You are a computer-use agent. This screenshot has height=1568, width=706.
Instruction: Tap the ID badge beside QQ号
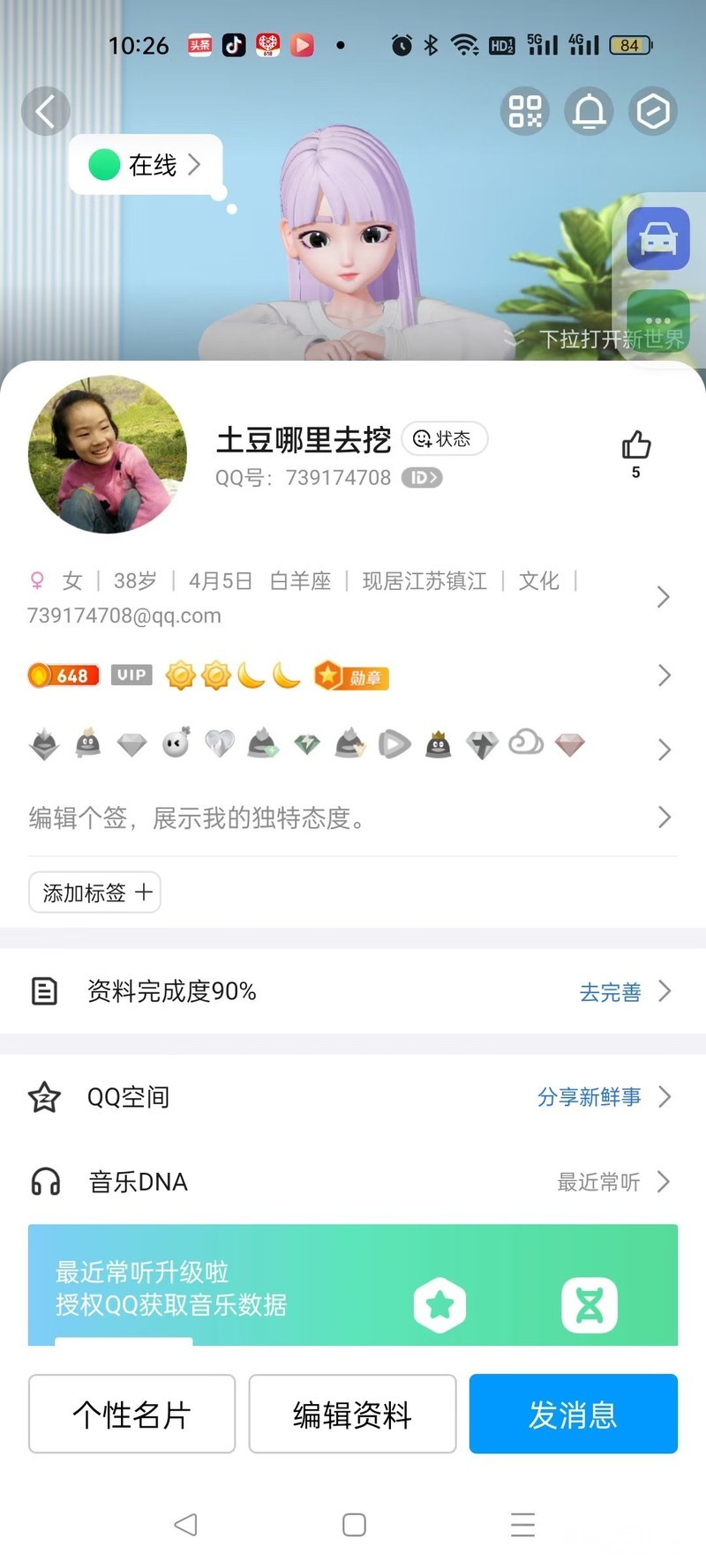point(422,478)
